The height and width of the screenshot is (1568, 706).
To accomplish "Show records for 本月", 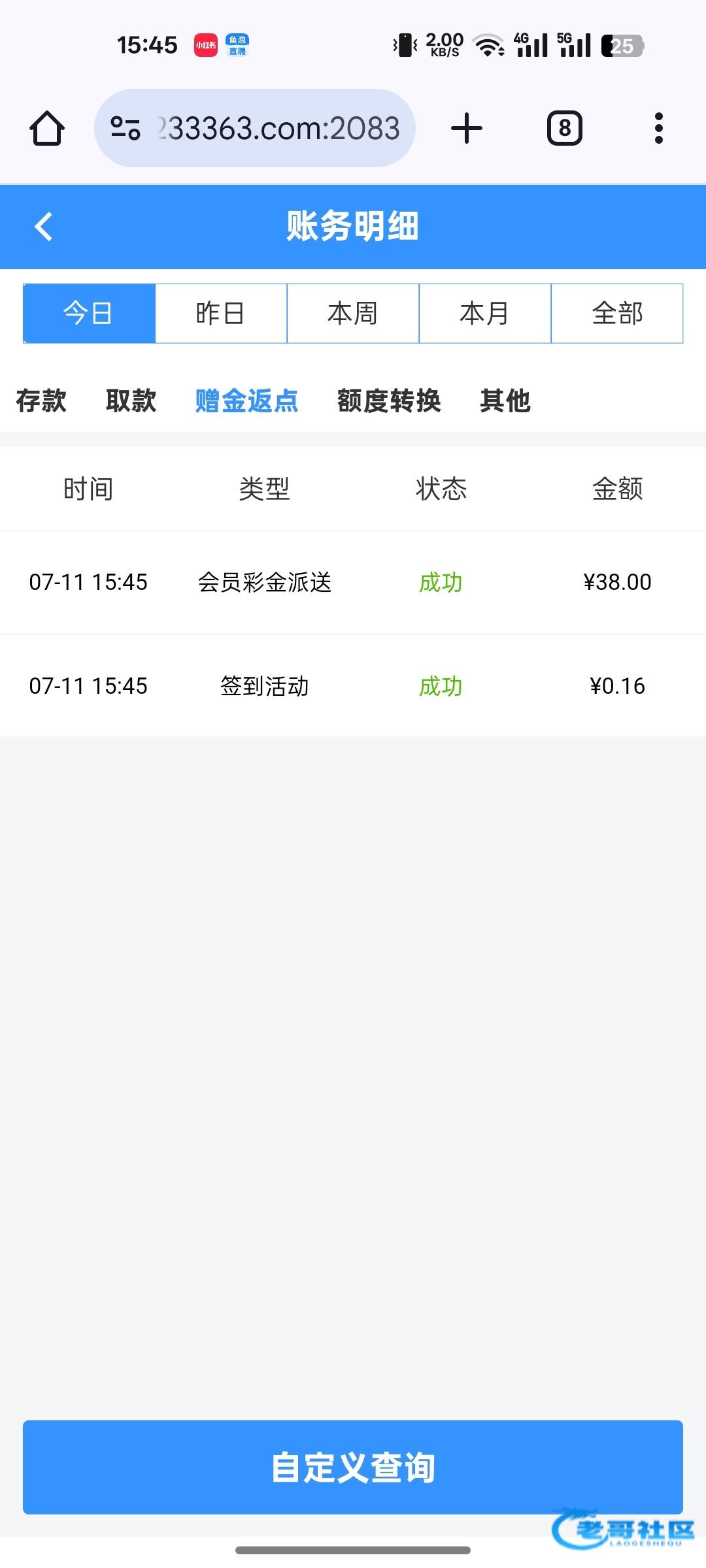I will pyautogui.click(x=485, y=314).
